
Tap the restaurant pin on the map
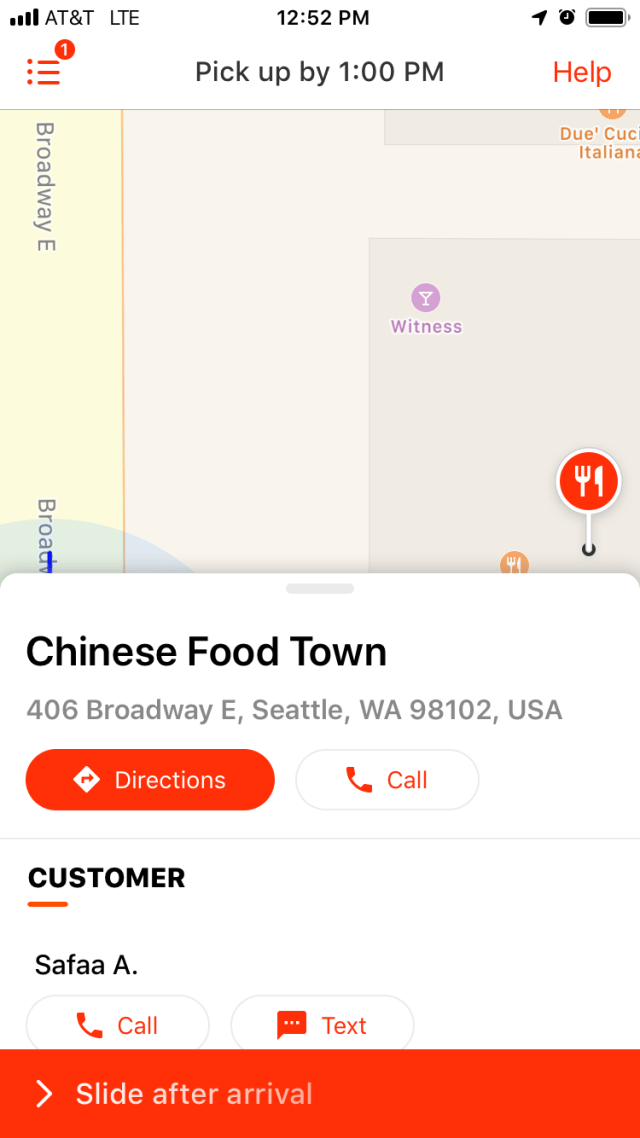588,483
